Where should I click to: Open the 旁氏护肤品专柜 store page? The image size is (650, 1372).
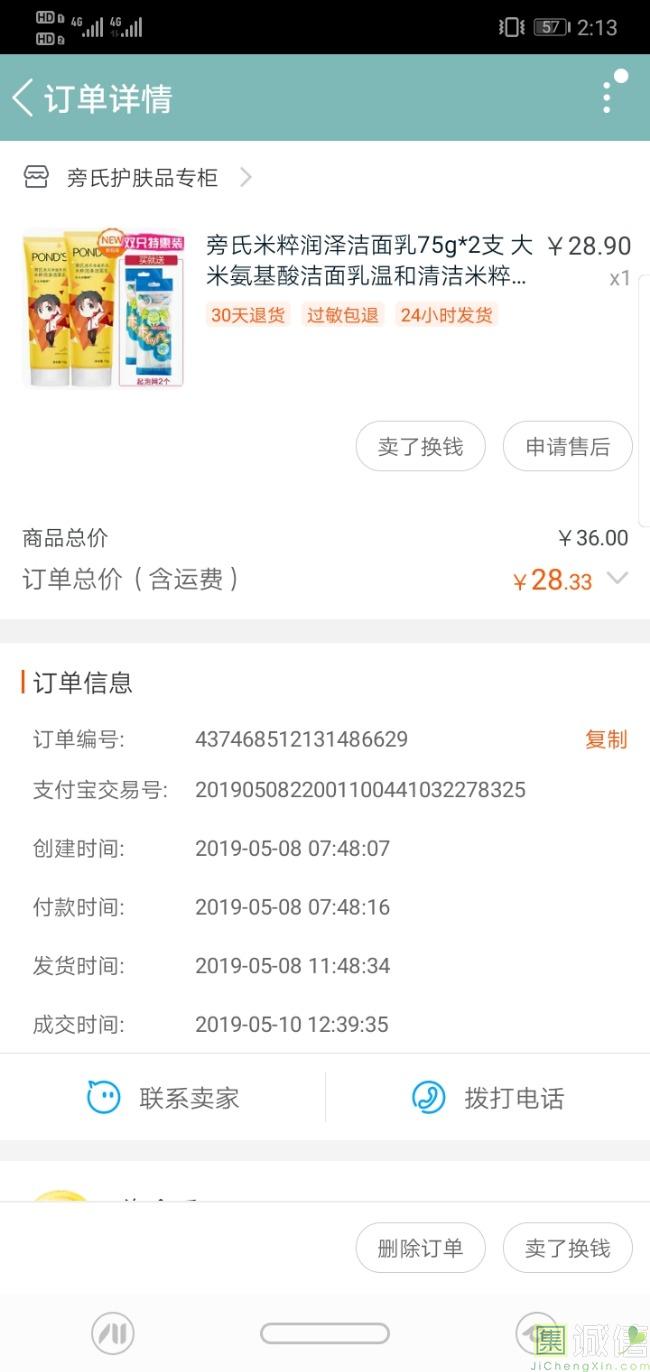(142, 178)
